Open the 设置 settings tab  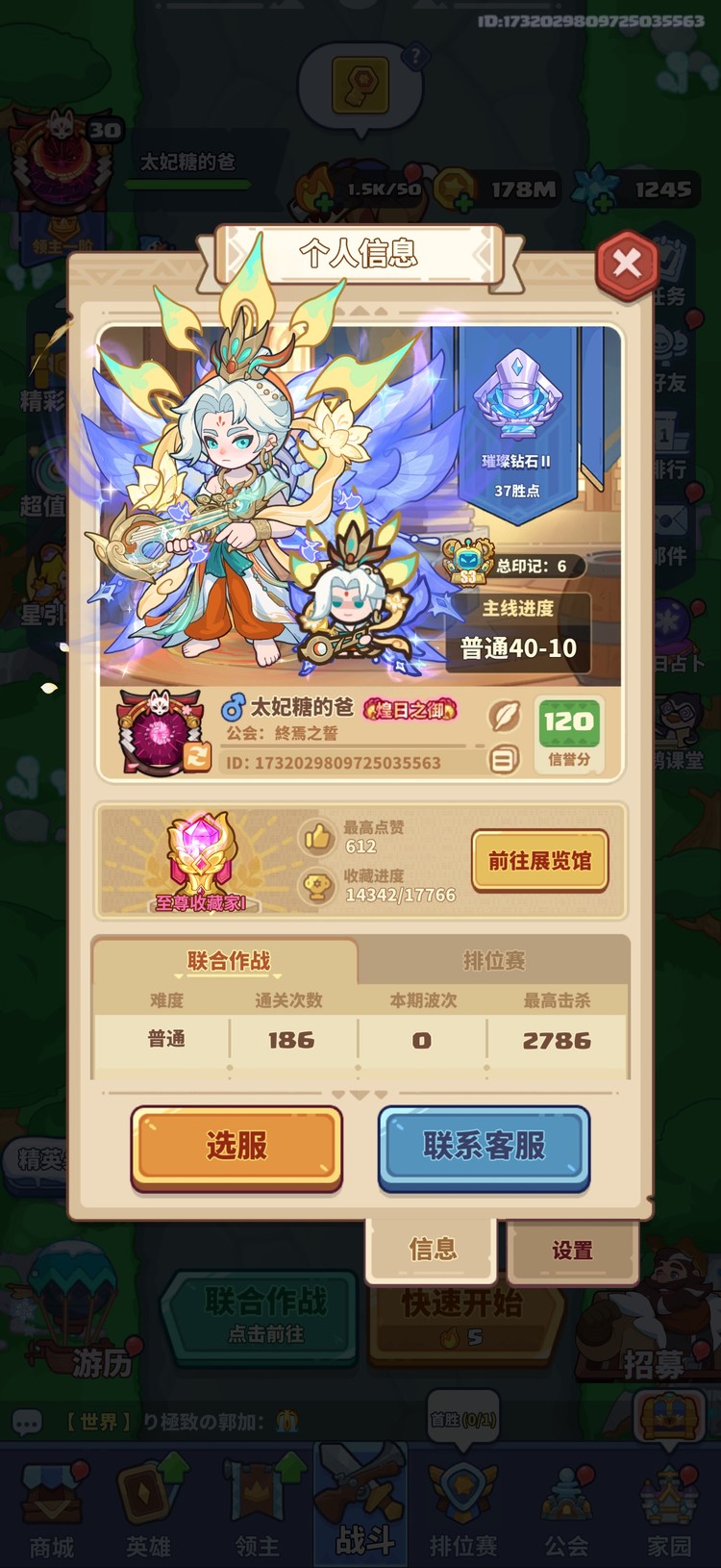point(573,1251)
